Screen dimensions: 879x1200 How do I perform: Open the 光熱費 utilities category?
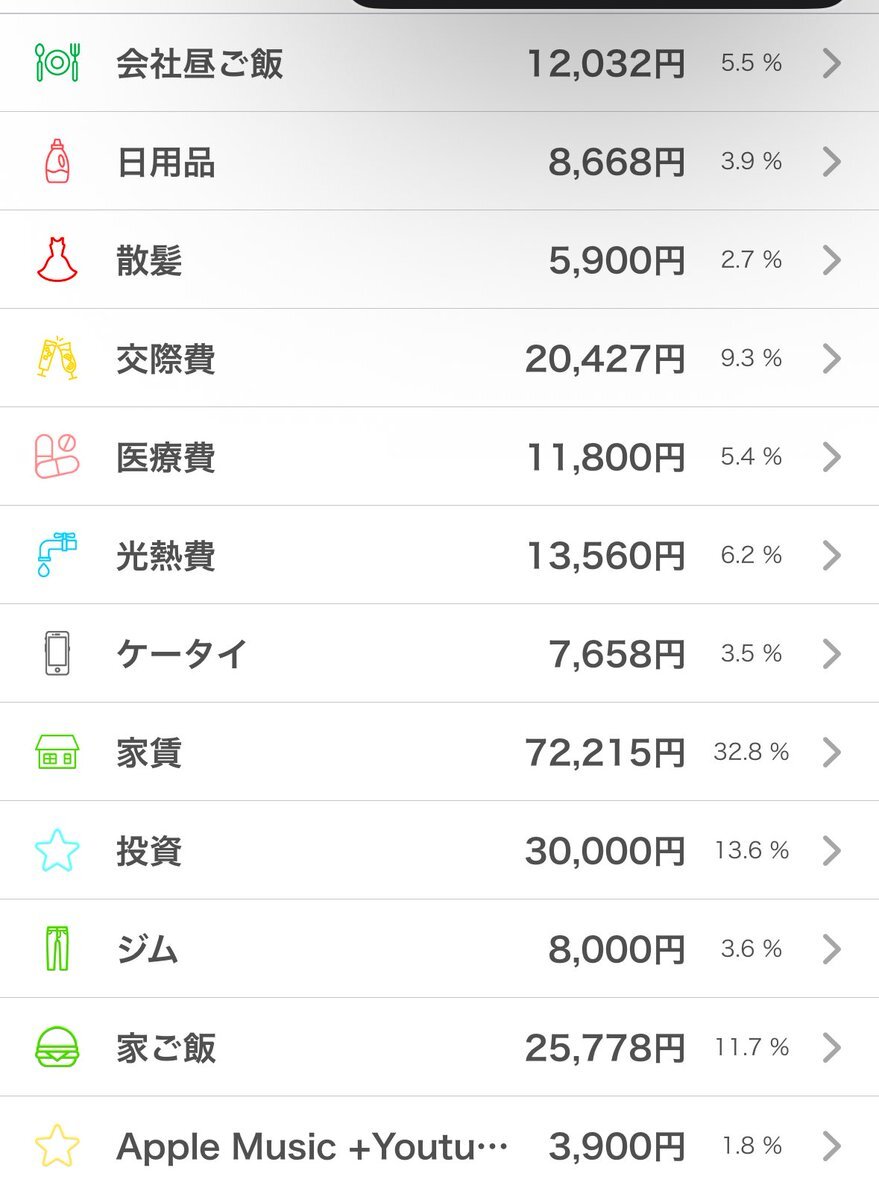pos(439,555)
